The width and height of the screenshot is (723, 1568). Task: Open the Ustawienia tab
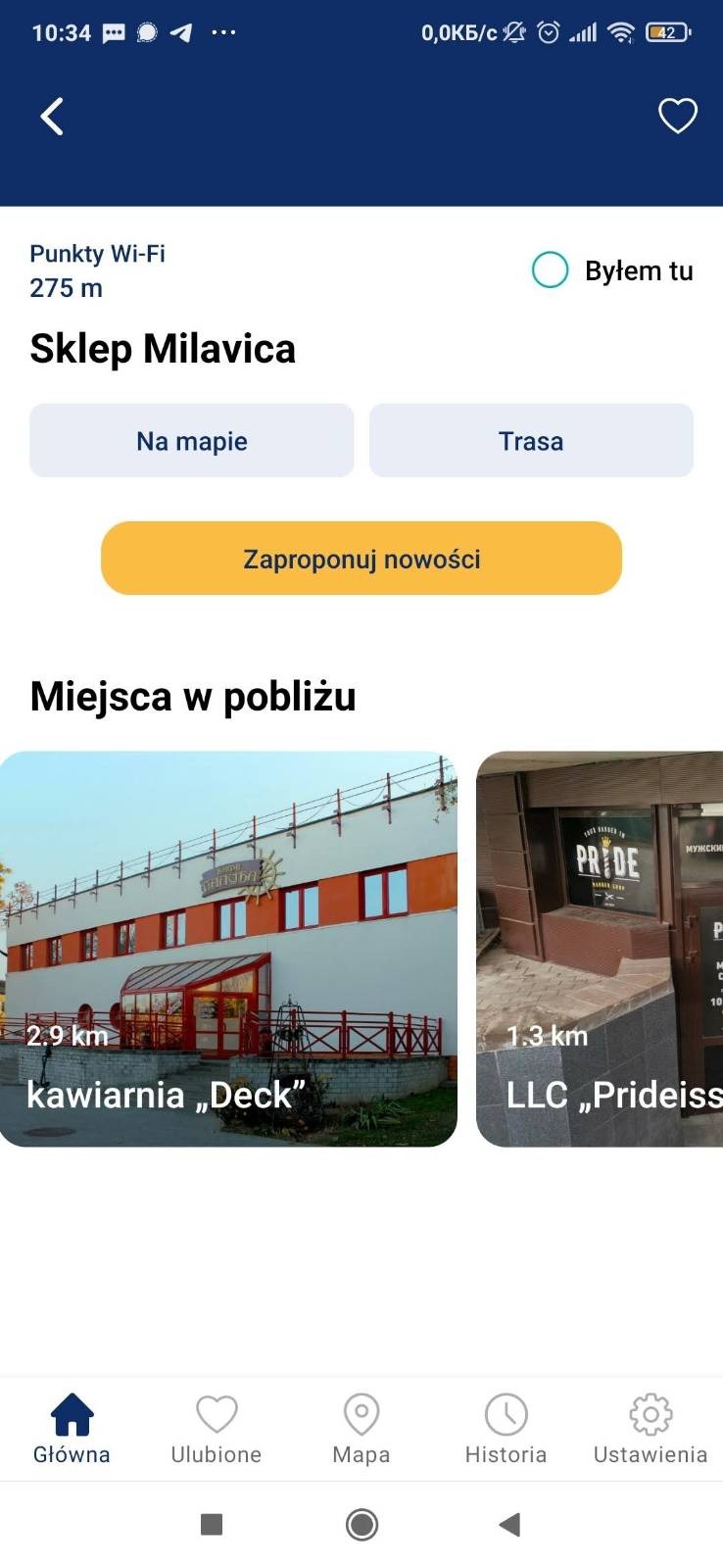click(651, 1429)
